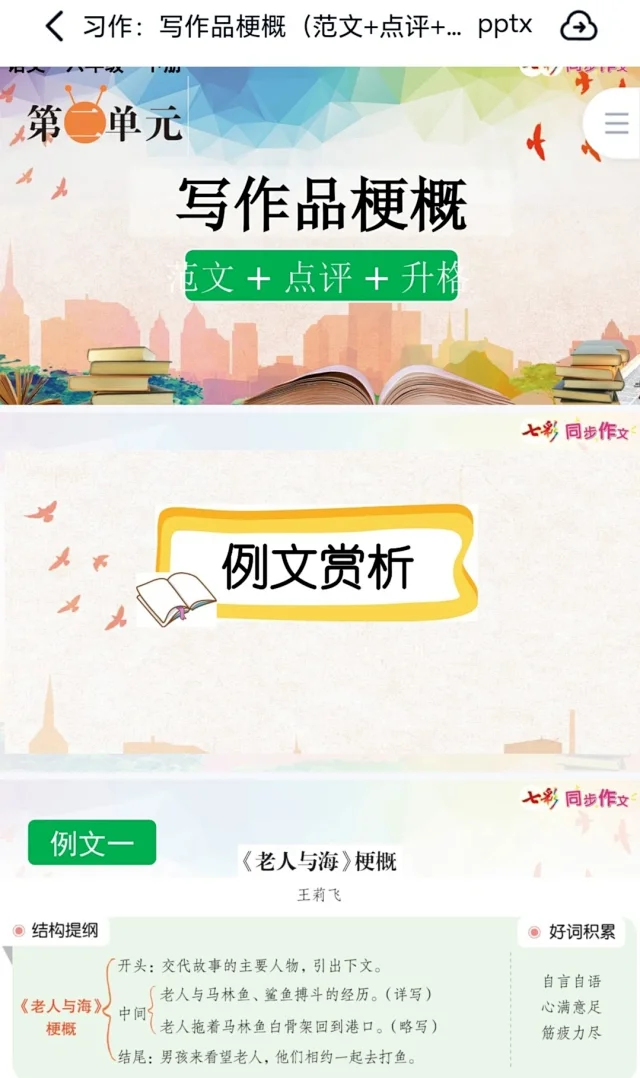Tap the cloud save icon
640x1078 pixels.
[578, 27]
